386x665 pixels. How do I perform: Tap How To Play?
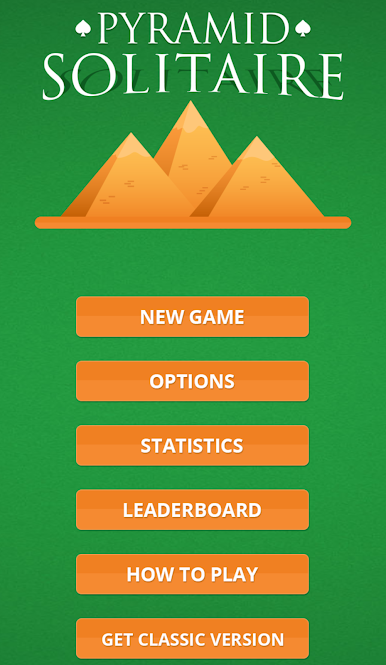coord(192,574)
